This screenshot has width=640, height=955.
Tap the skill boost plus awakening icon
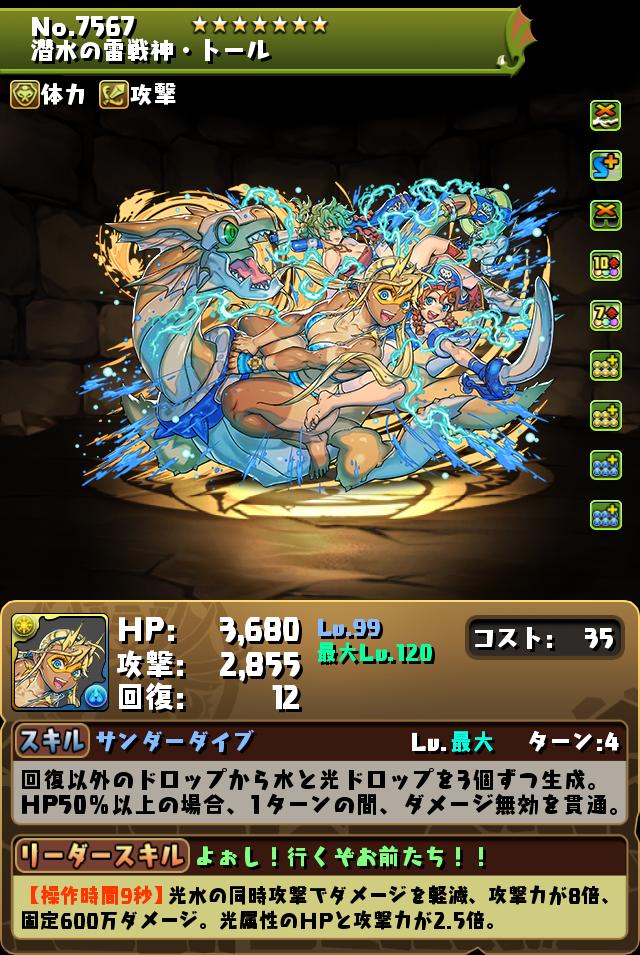(x=605, y=165)
